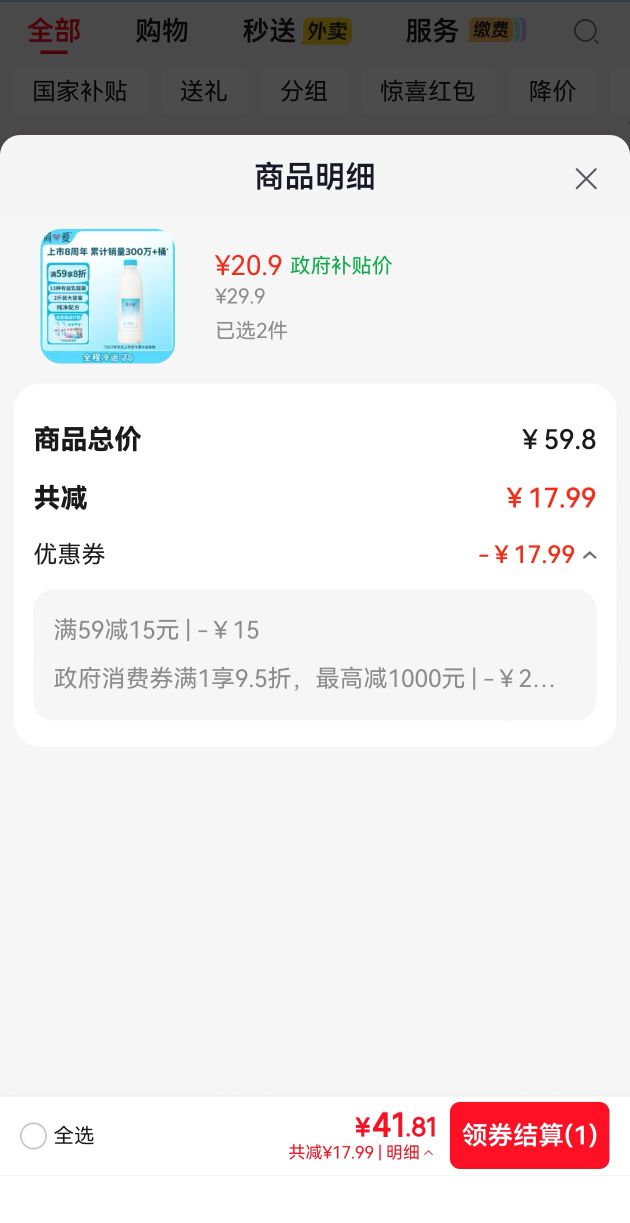Check the 全选 select-all circle
630x1223 pixels.
(x=33, y=1136)
